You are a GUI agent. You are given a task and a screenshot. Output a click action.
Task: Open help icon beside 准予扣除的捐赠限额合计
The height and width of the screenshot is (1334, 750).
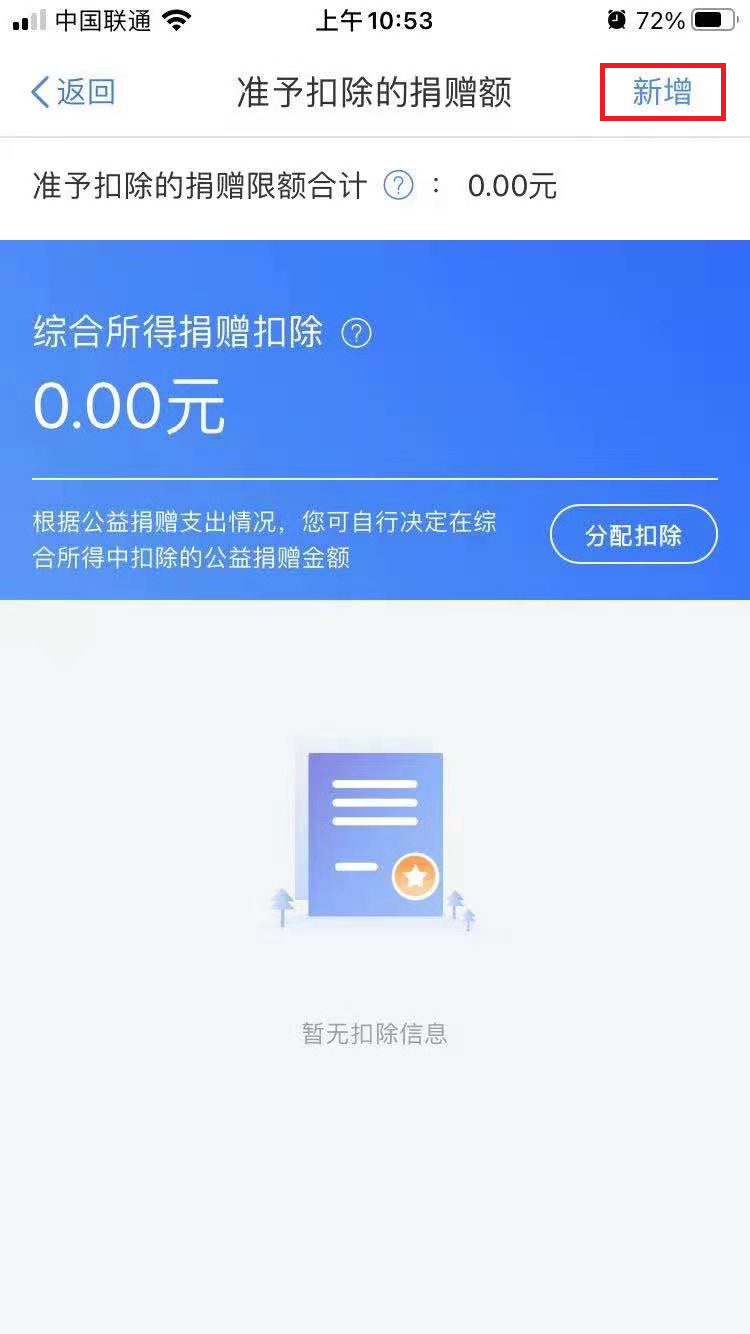click(399, 186)
